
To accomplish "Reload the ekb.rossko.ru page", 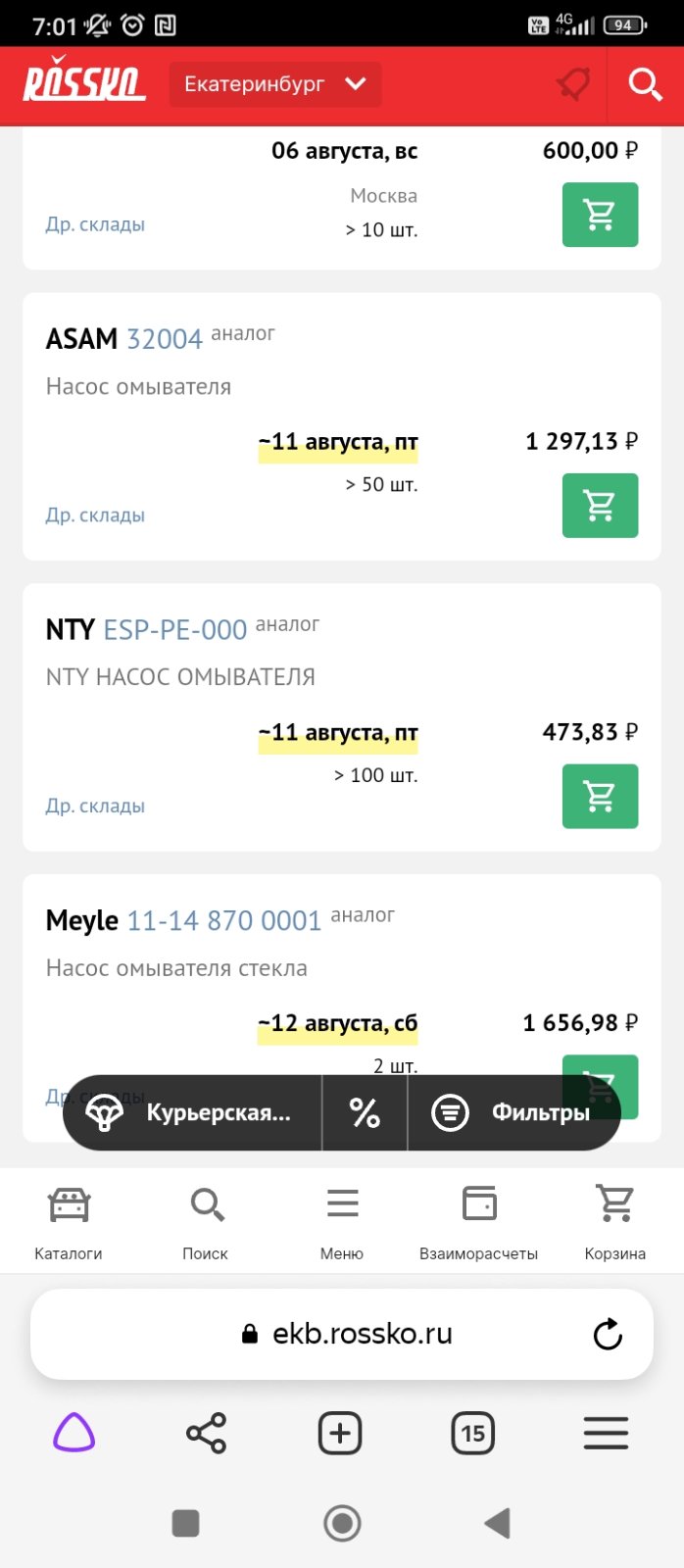I will [608, 1334].
